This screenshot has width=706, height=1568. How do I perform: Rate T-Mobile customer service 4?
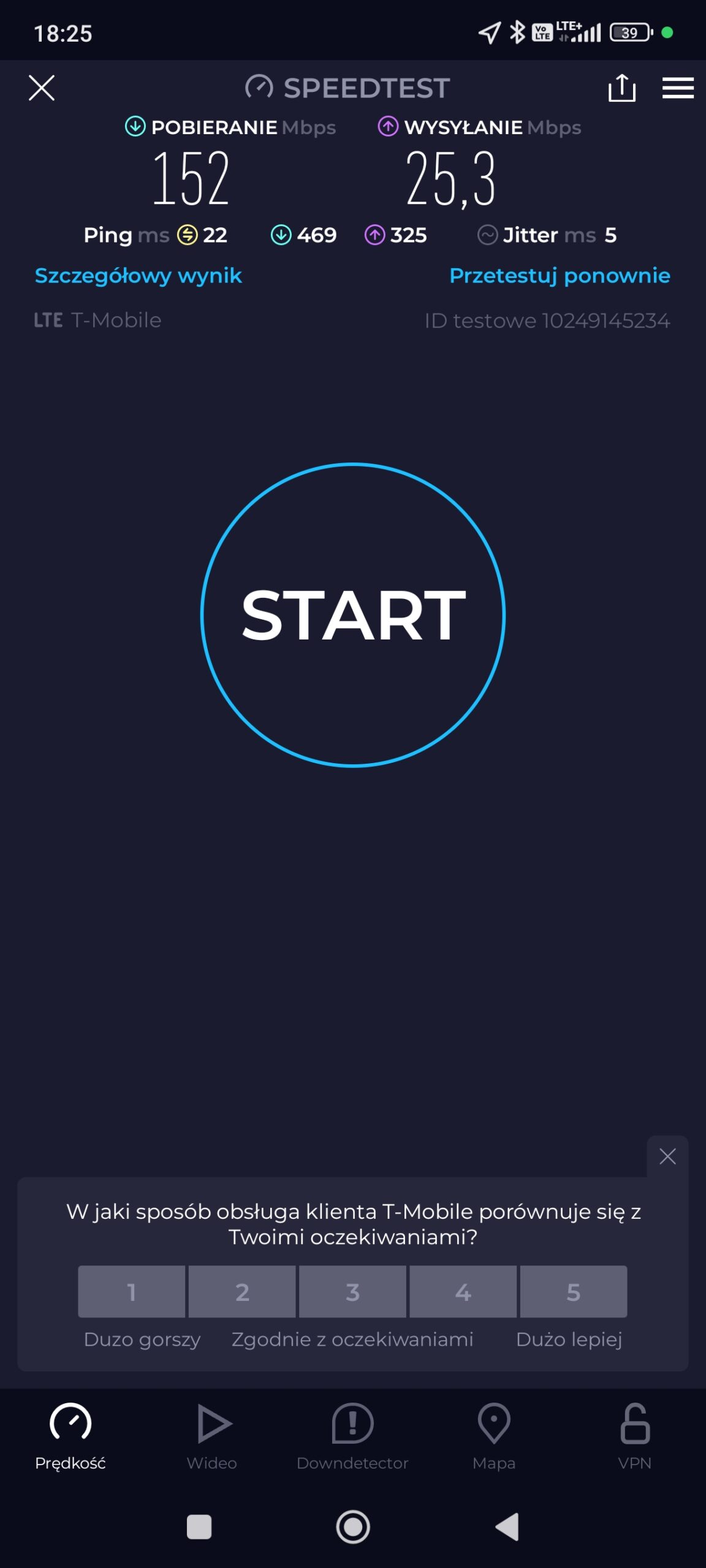click(x=463, y=1292)
